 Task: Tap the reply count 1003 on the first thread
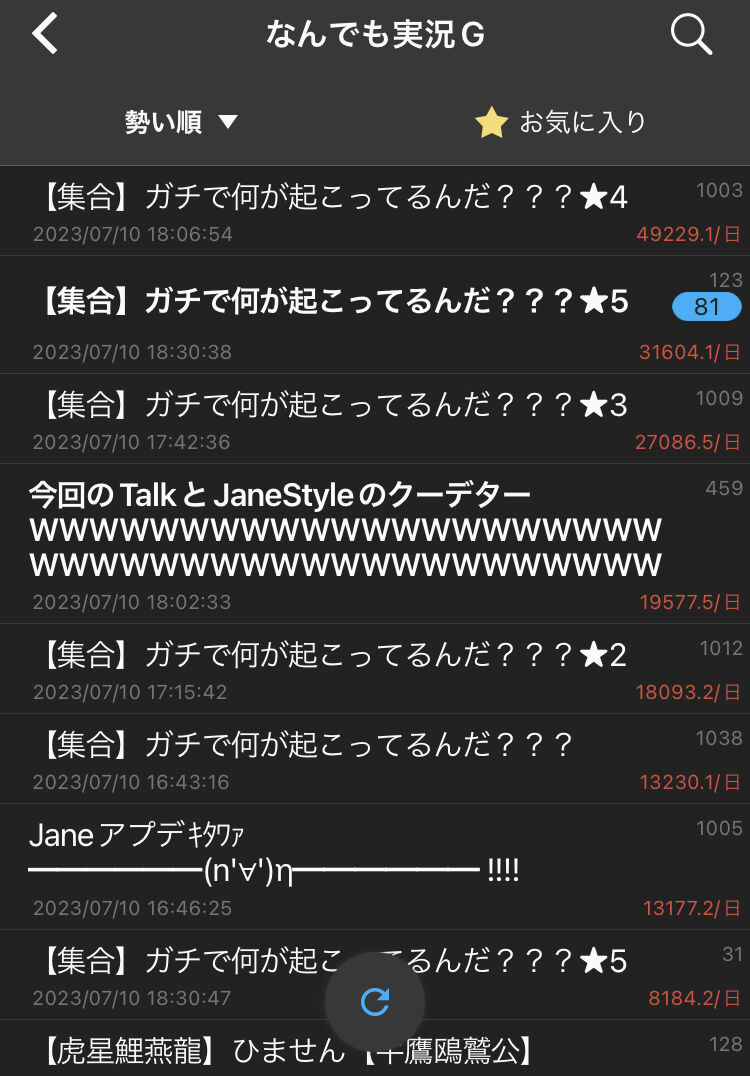click(716, 190)
